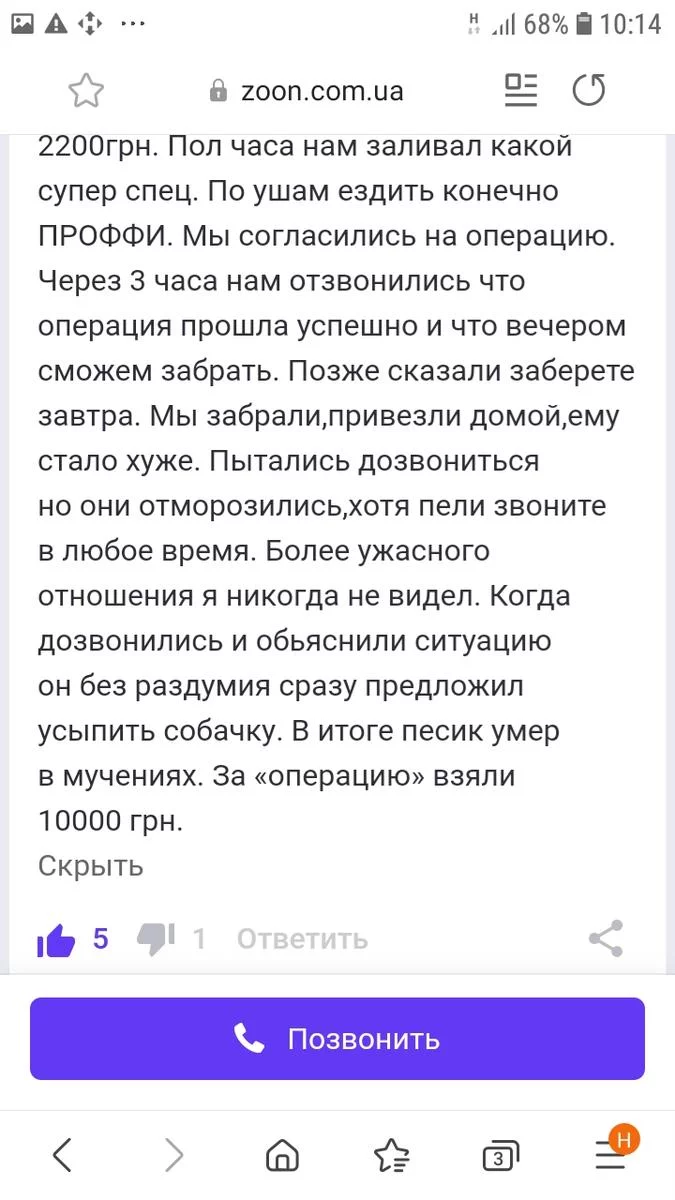The height and width of the screenshot is (1200, 675).
Task: Switch to reader mode view
Action: (x=521, y=91)
